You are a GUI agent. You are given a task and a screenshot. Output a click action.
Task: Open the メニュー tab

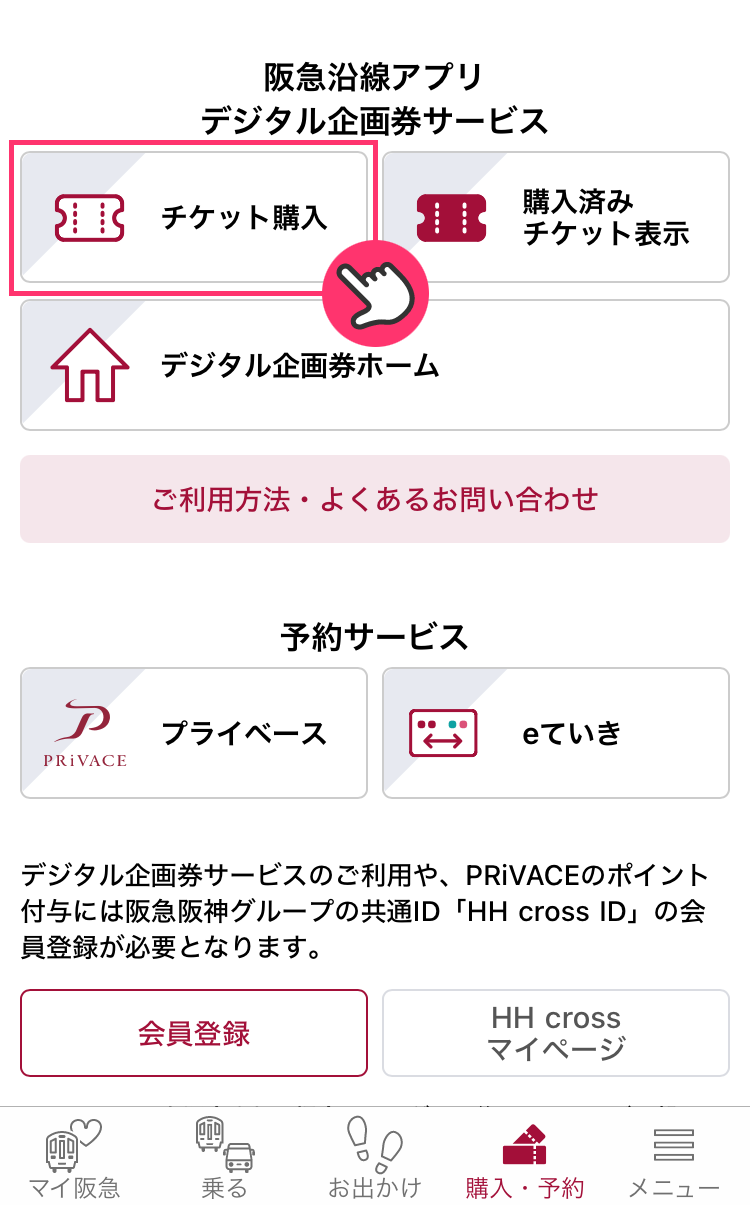point(674,1160)
